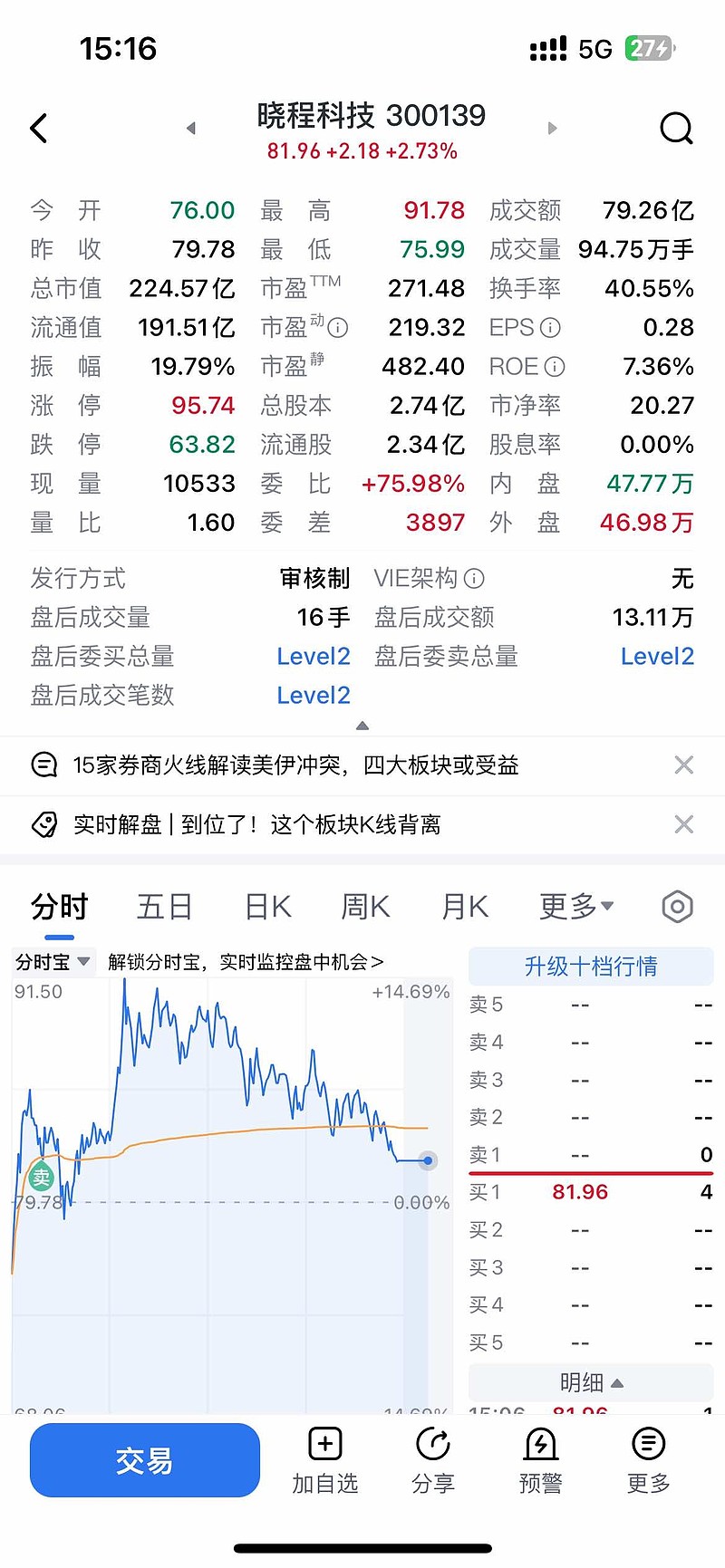
Task: Tap the back arrow to exit
Action: click(38, 128)
